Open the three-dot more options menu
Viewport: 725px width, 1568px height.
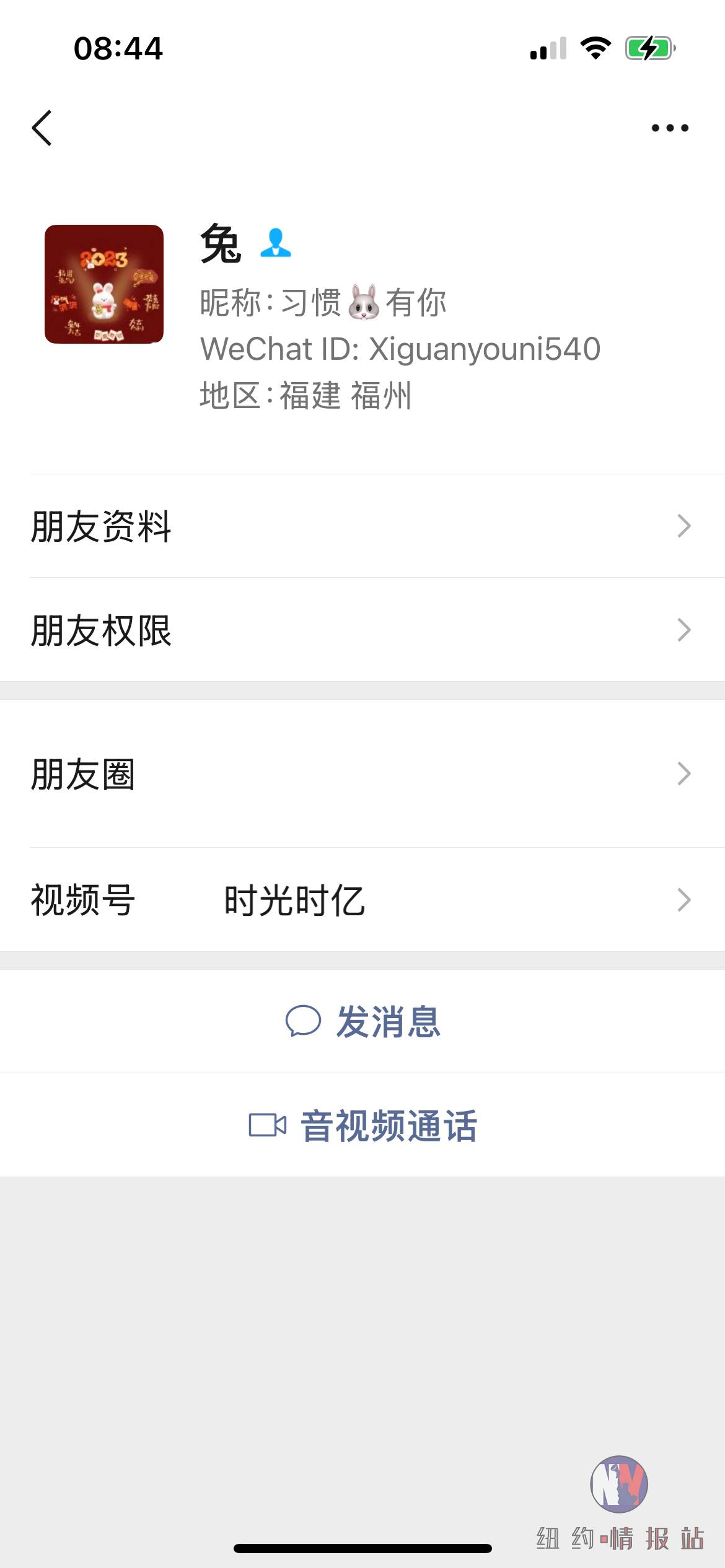[x=670, y=128]
